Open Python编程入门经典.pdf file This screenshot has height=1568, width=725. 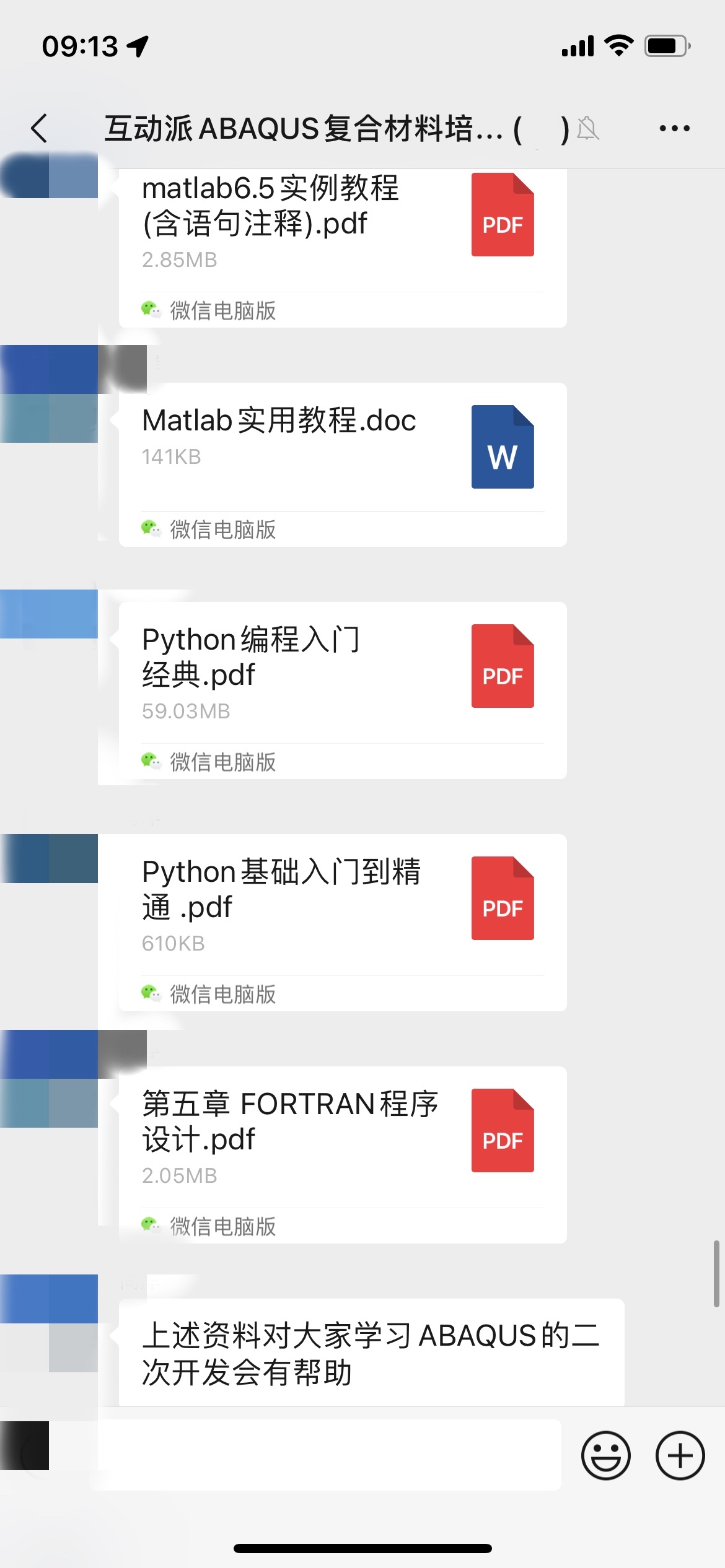tap(342, 675)
